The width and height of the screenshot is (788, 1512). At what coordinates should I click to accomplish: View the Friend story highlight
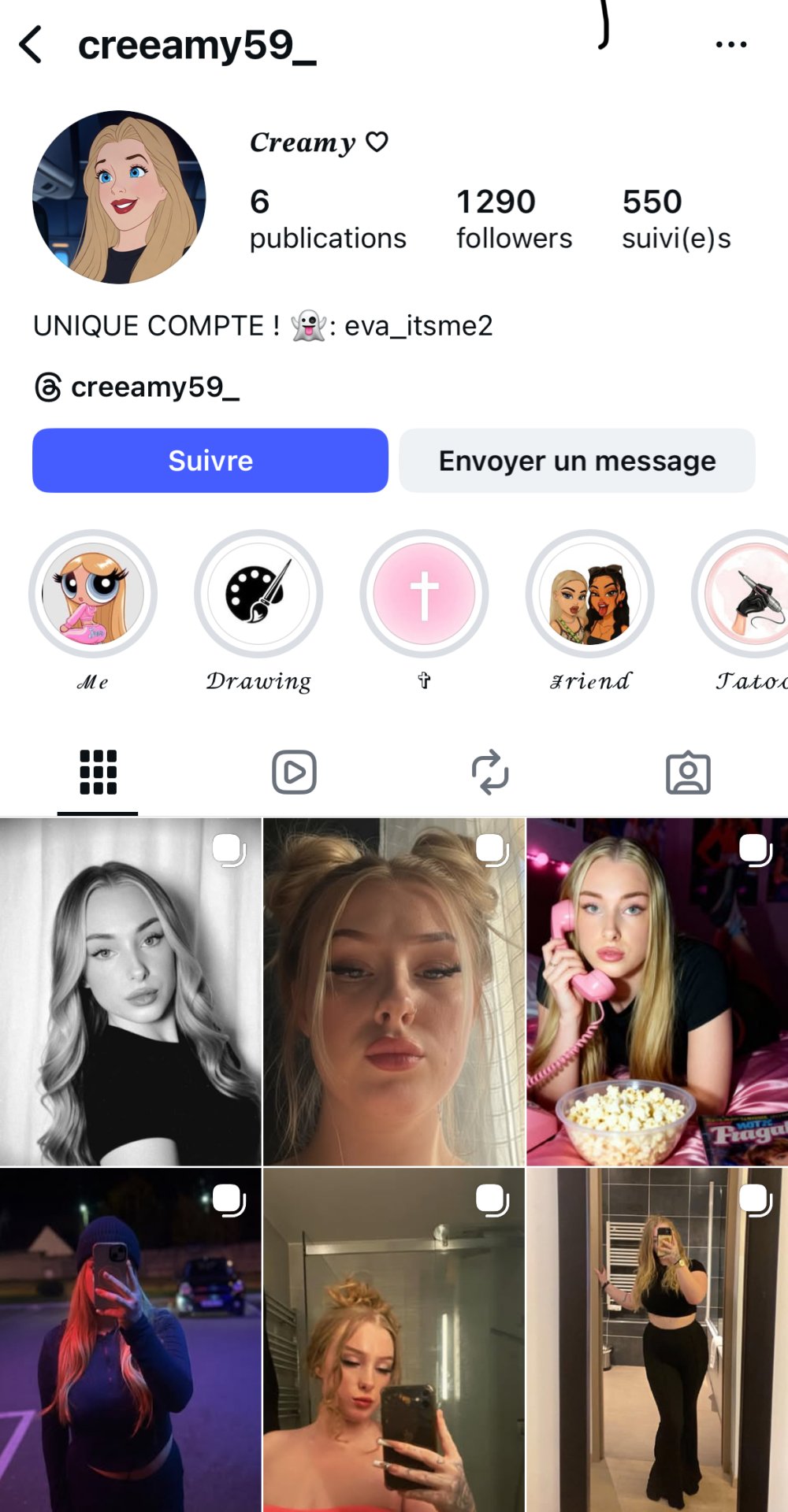point(589,595)
